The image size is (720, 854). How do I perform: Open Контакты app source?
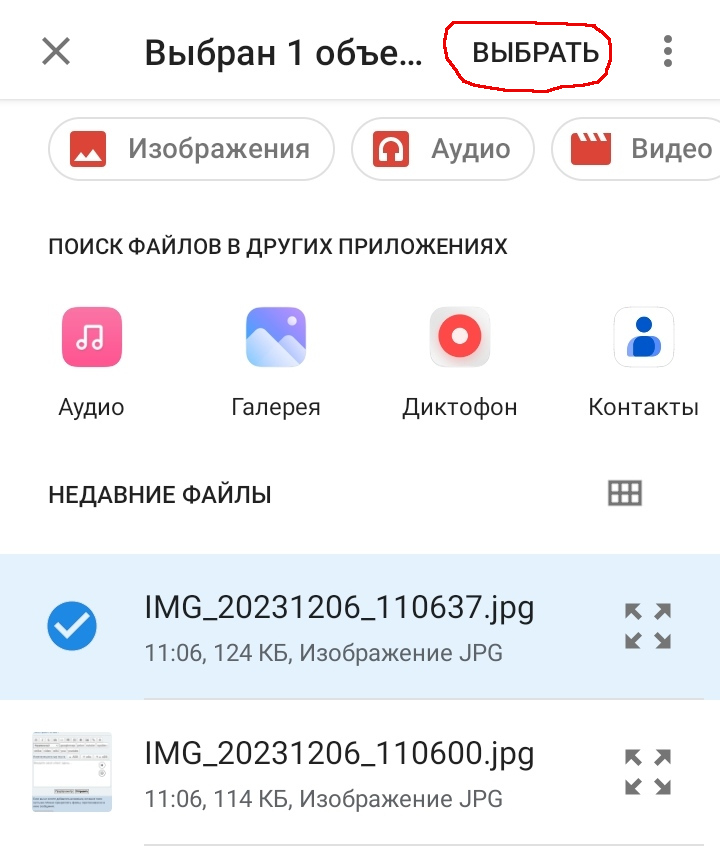pyautogui.click(x=643, y=338)
